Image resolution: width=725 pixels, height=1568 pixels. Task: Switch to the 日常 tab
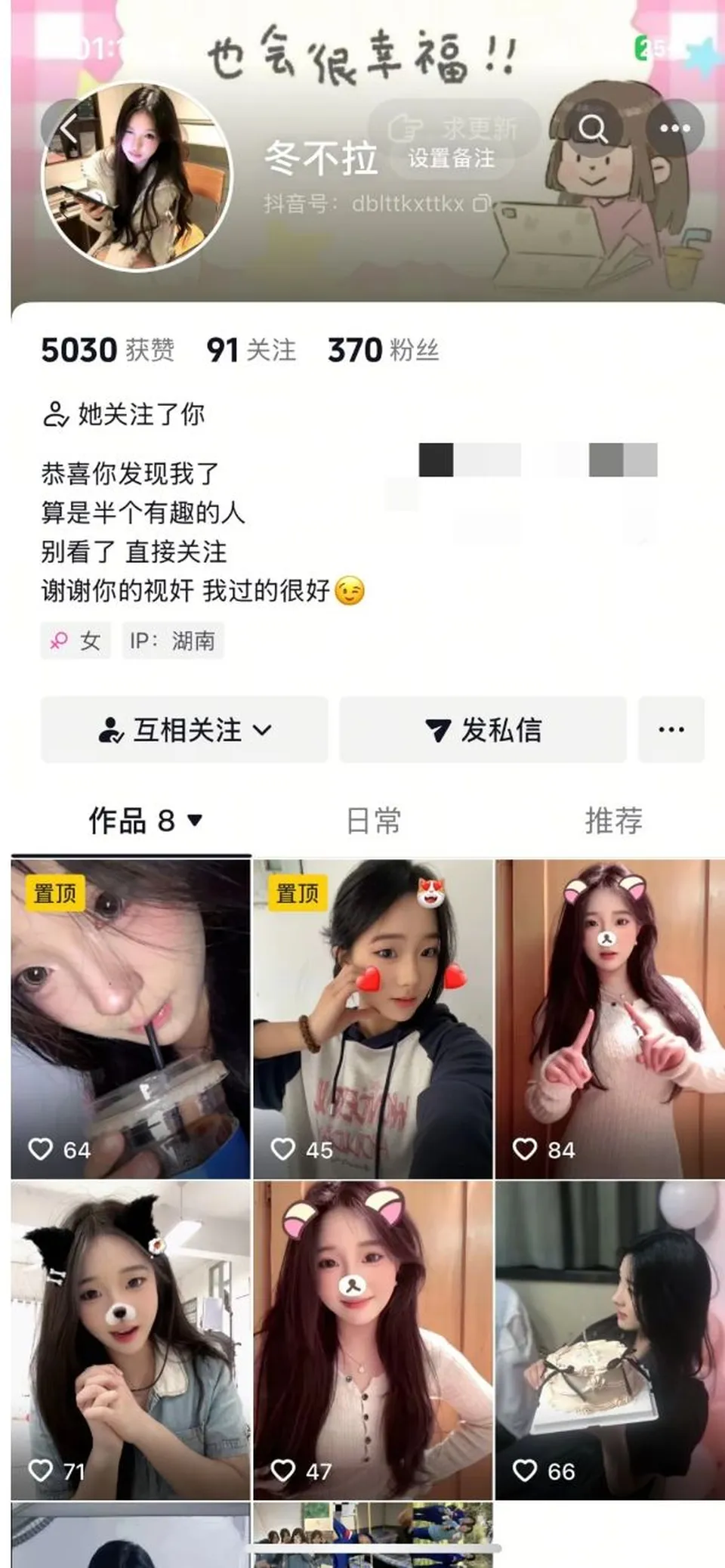coord(374,821)
